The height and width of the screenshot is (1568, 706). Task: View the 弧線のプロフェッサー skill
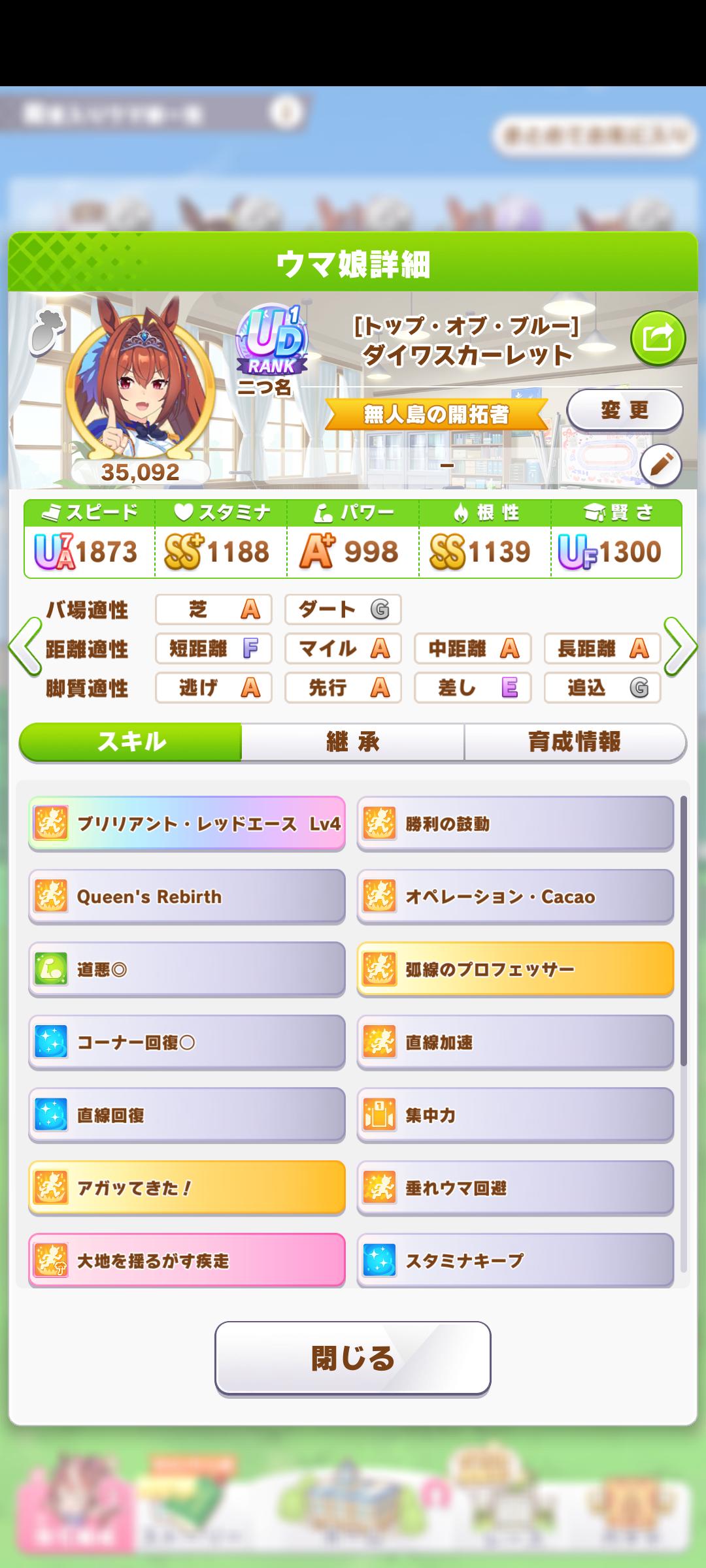click(515, 969)
